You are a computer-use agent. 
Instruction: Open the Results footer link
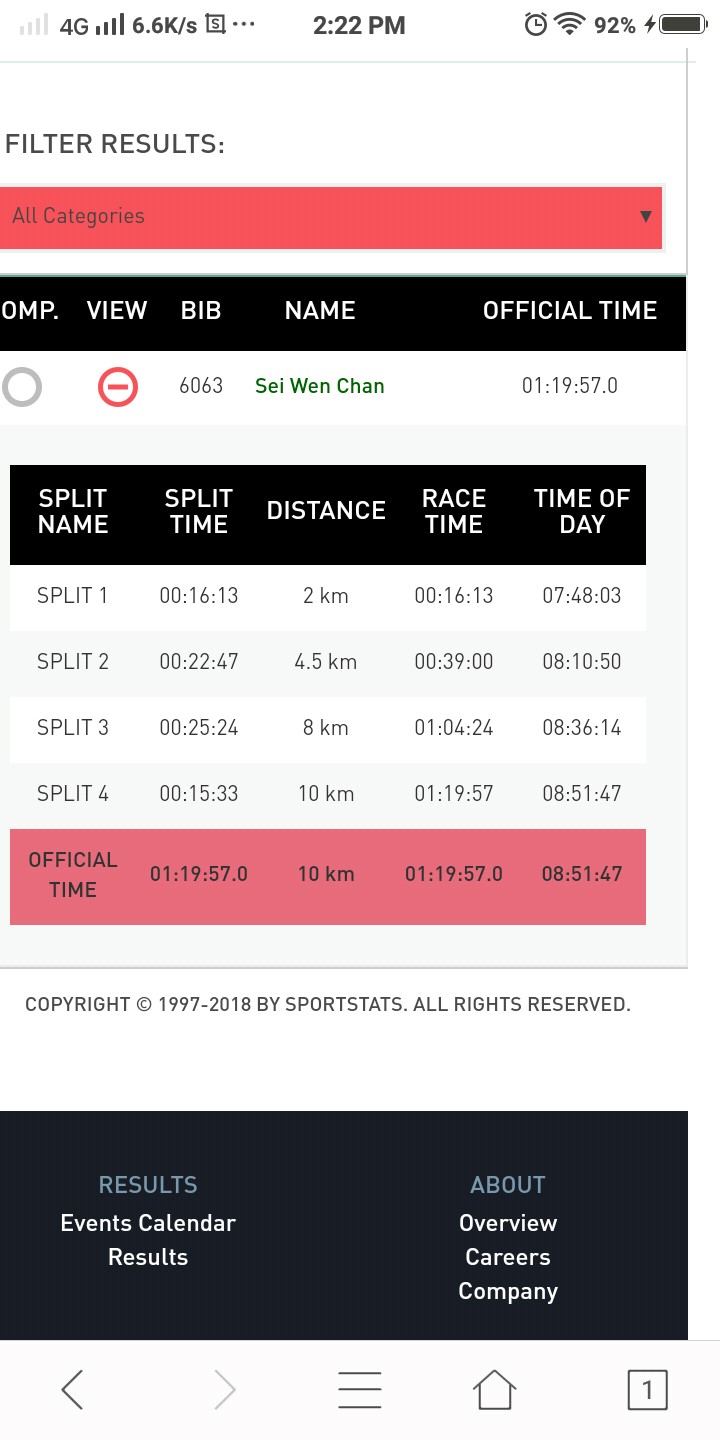point(148,1257)
